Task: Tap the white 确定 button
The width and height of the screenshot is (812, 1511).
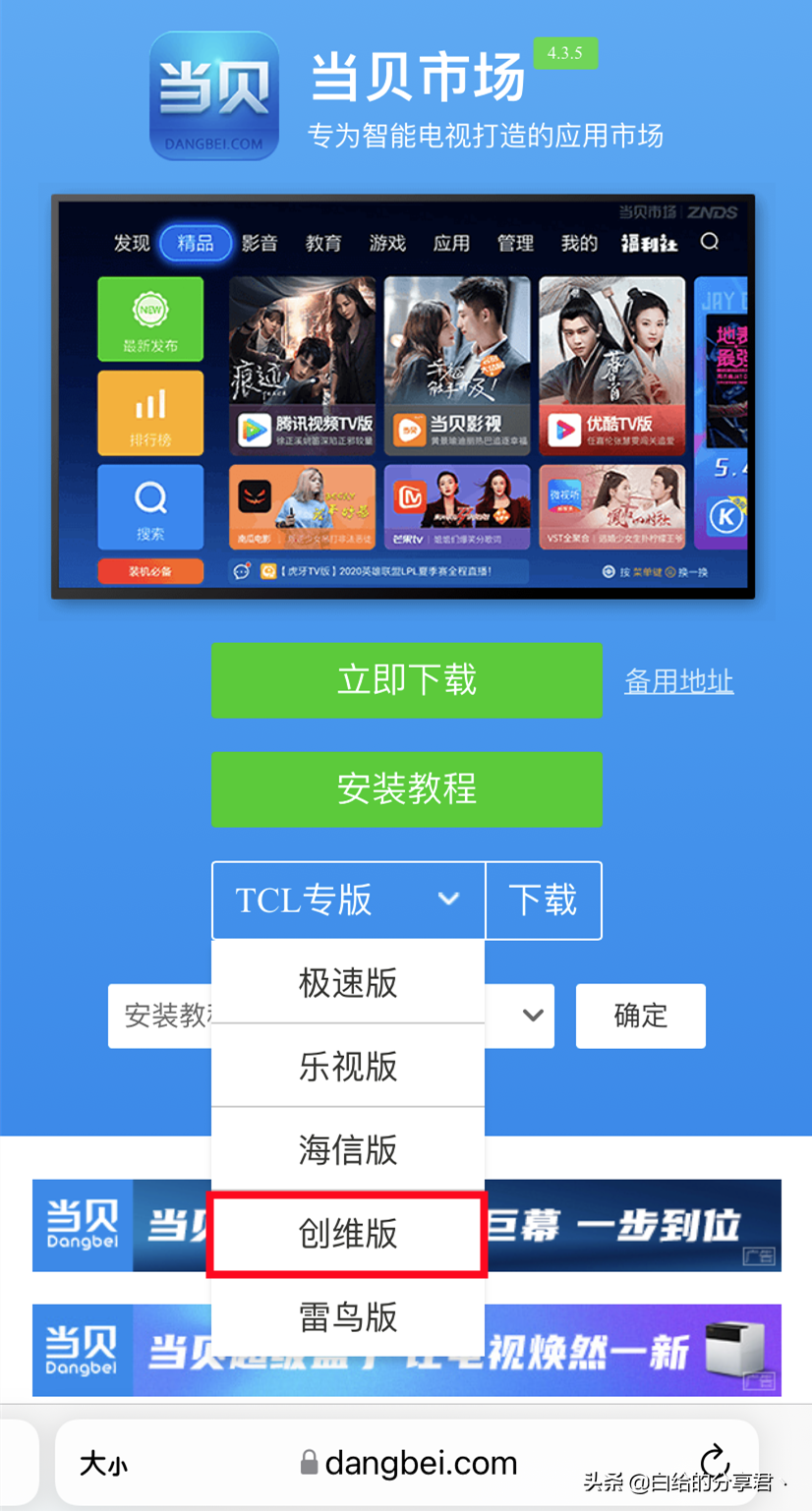Action: [641, 1016]
